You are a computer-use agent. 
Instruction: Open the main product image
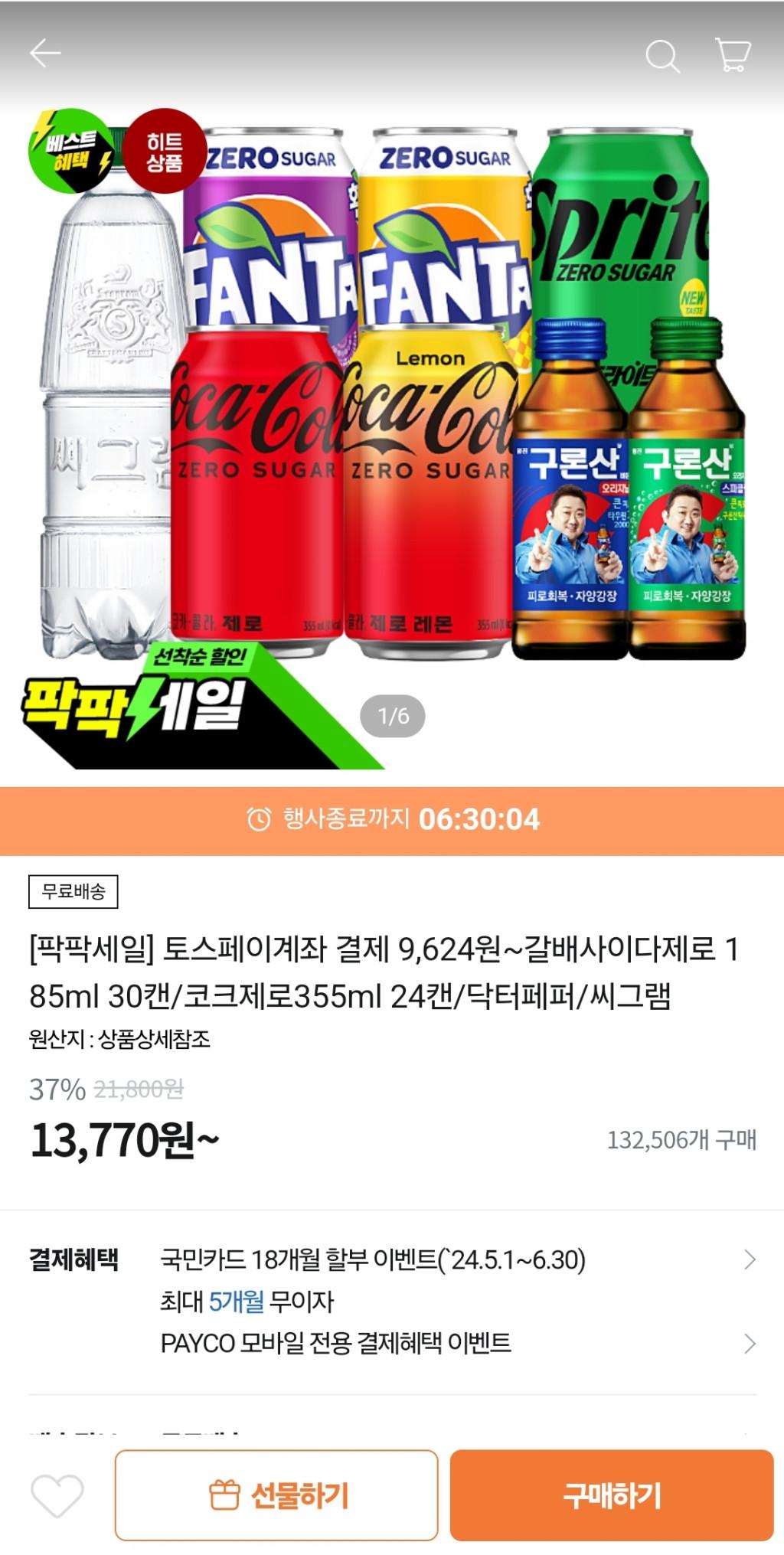click(x=392, y=398)
